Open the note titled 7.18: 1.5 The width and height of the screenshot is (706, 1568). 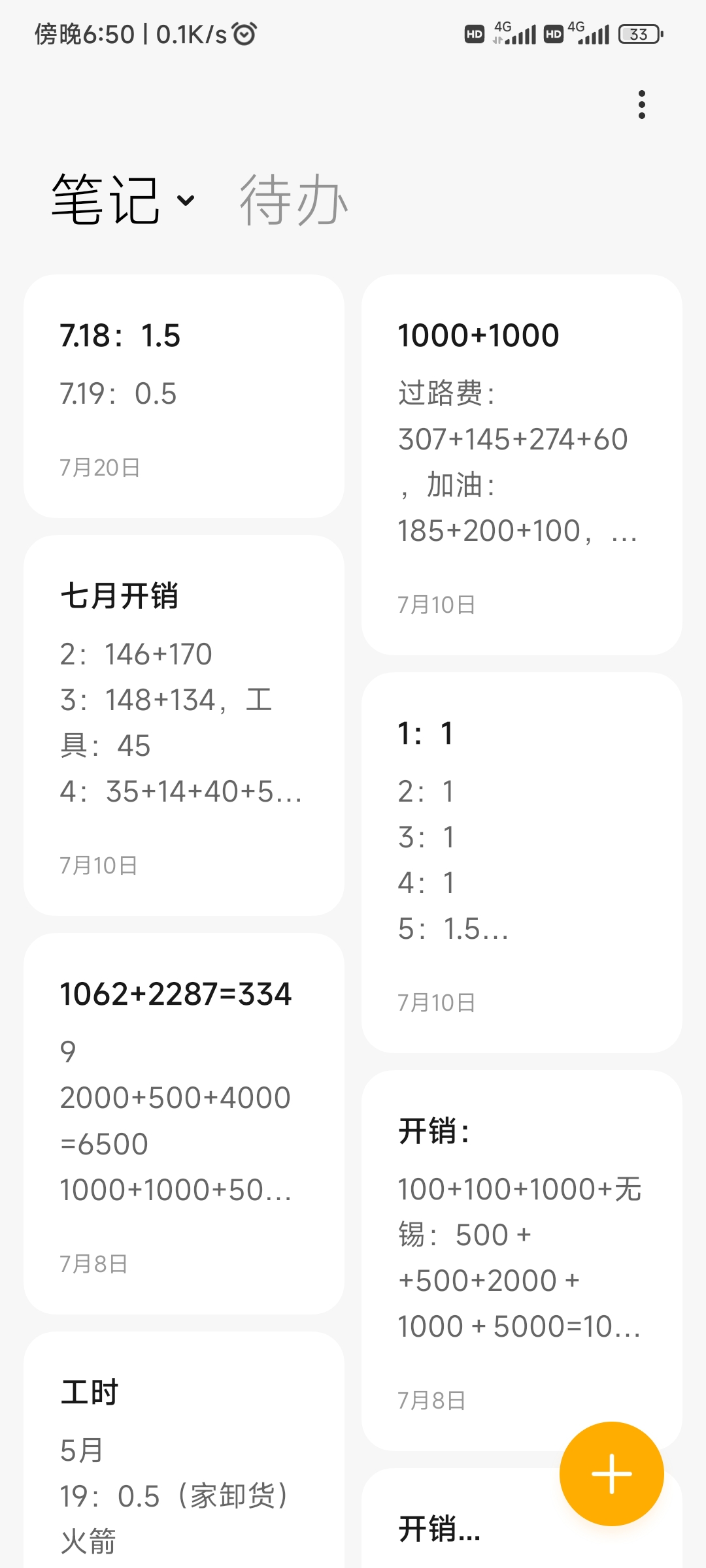[184, 396]
